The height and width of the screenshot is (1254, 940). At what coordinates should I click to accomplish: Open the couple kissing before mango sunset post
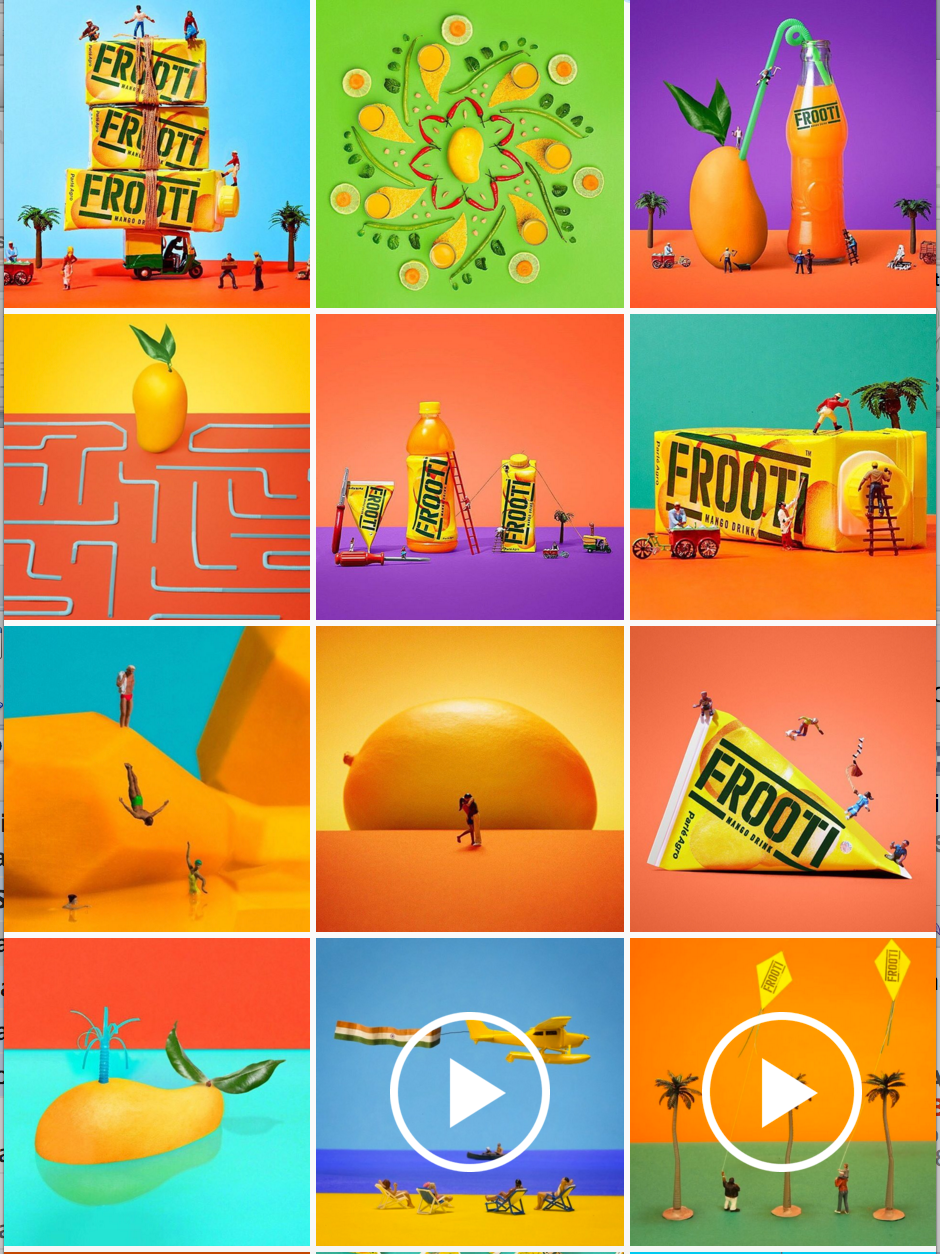[469, 779]
